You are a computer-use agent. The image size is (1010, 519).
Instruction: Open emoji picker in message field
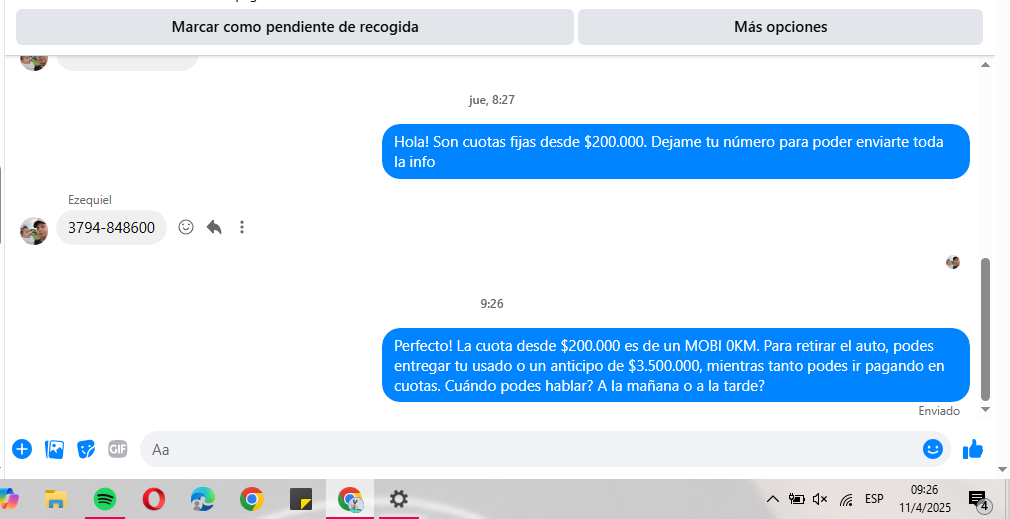click(x=933, y=449)
